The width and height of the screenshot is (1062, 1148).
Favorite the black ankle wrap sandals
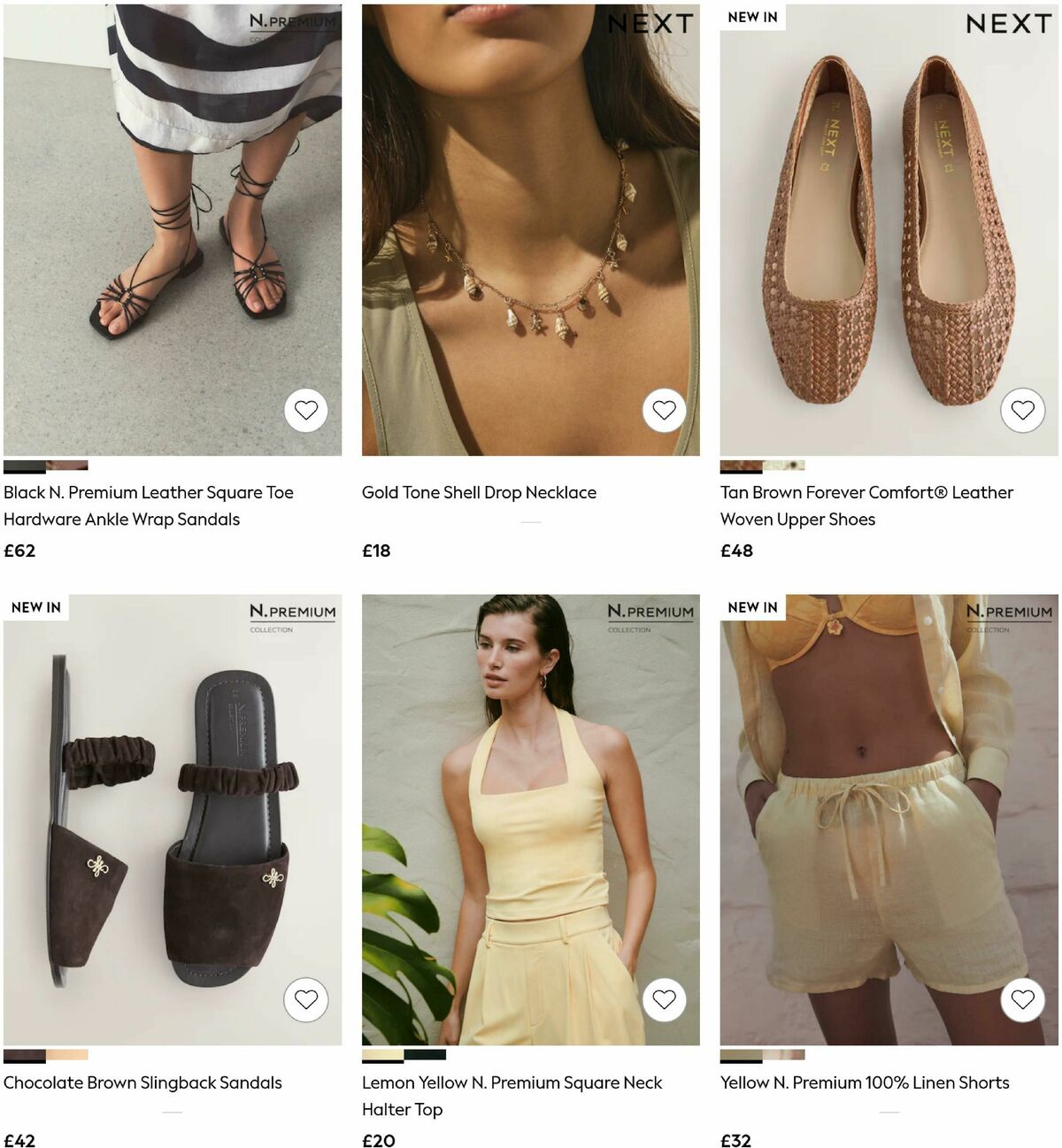305,410
